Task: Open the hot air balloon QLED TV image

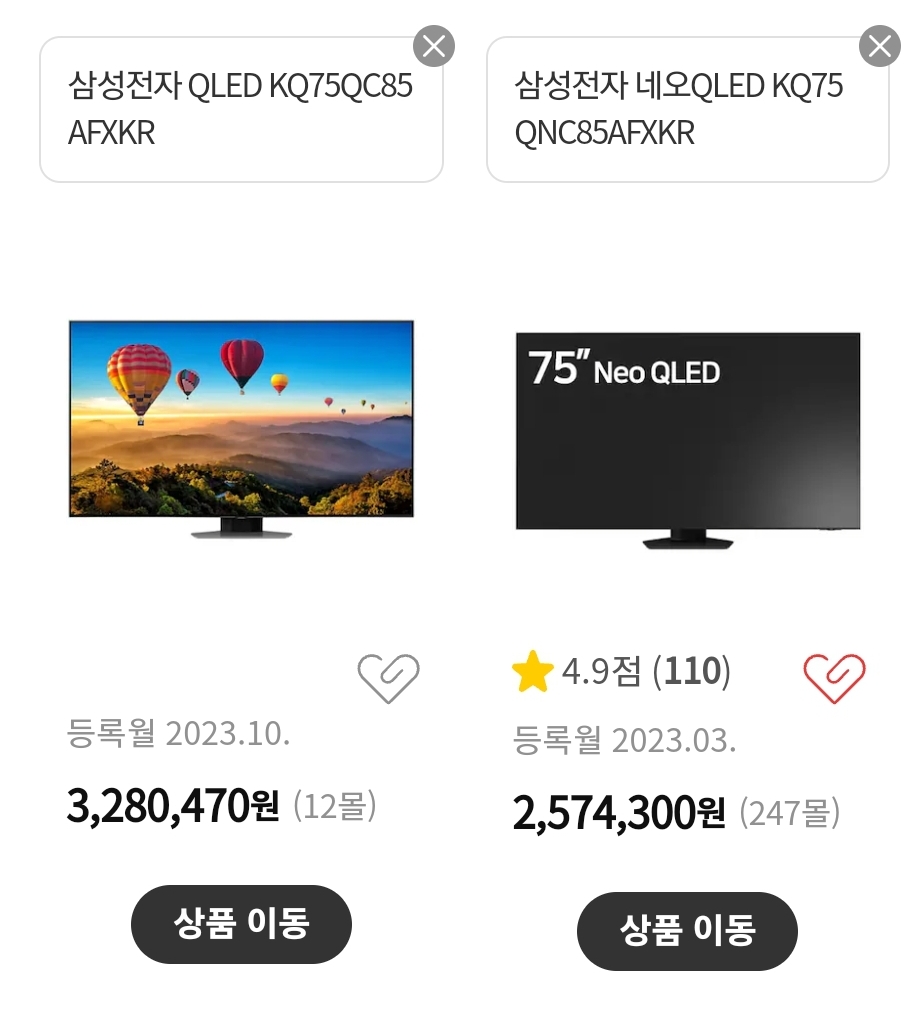Action: pyautogui.click(x=241, y=428)
